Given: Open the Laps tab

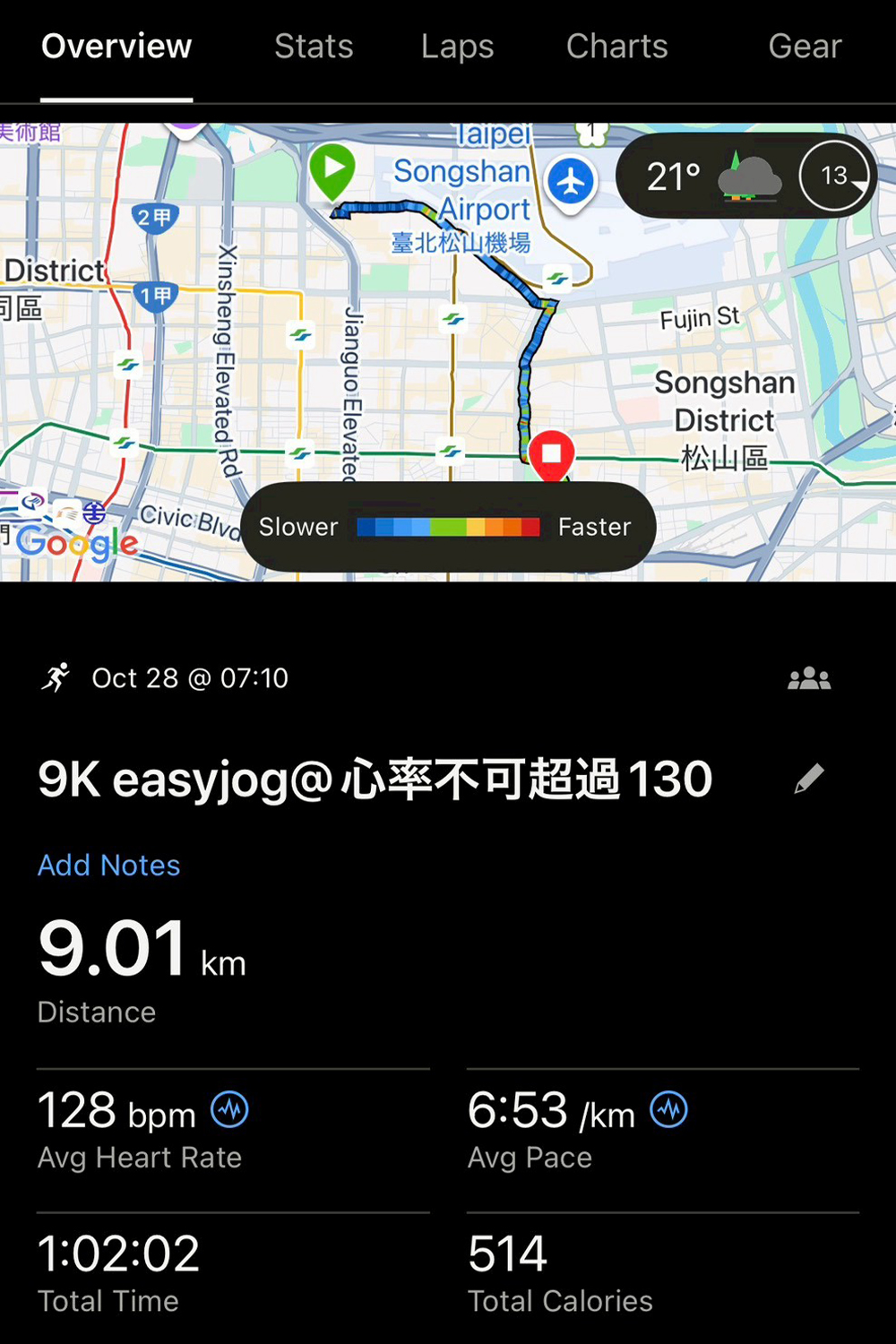Looking at the screenshot, I should (457, 47).
